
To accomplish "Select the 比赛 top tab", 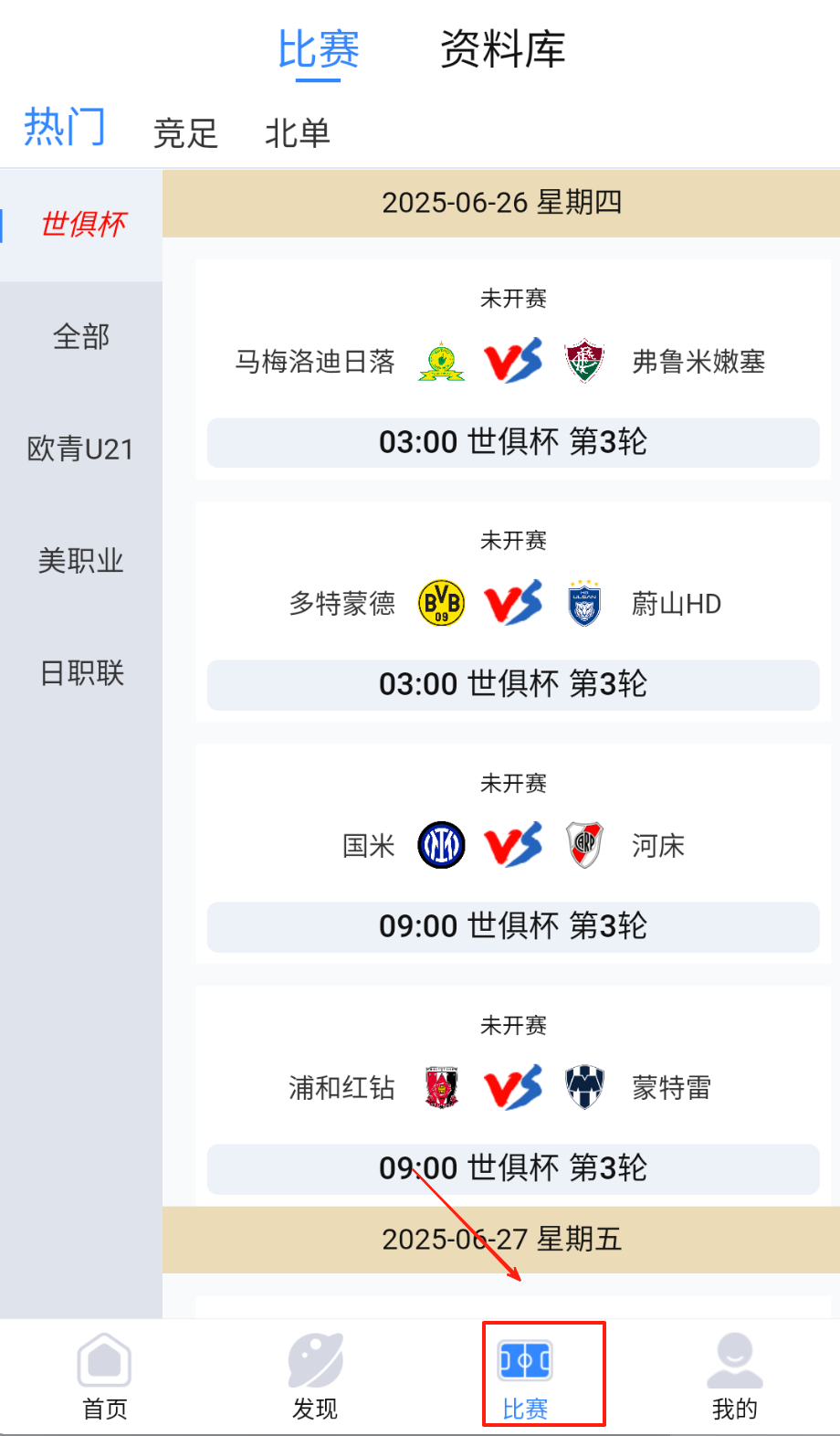I will coord(318,49).
